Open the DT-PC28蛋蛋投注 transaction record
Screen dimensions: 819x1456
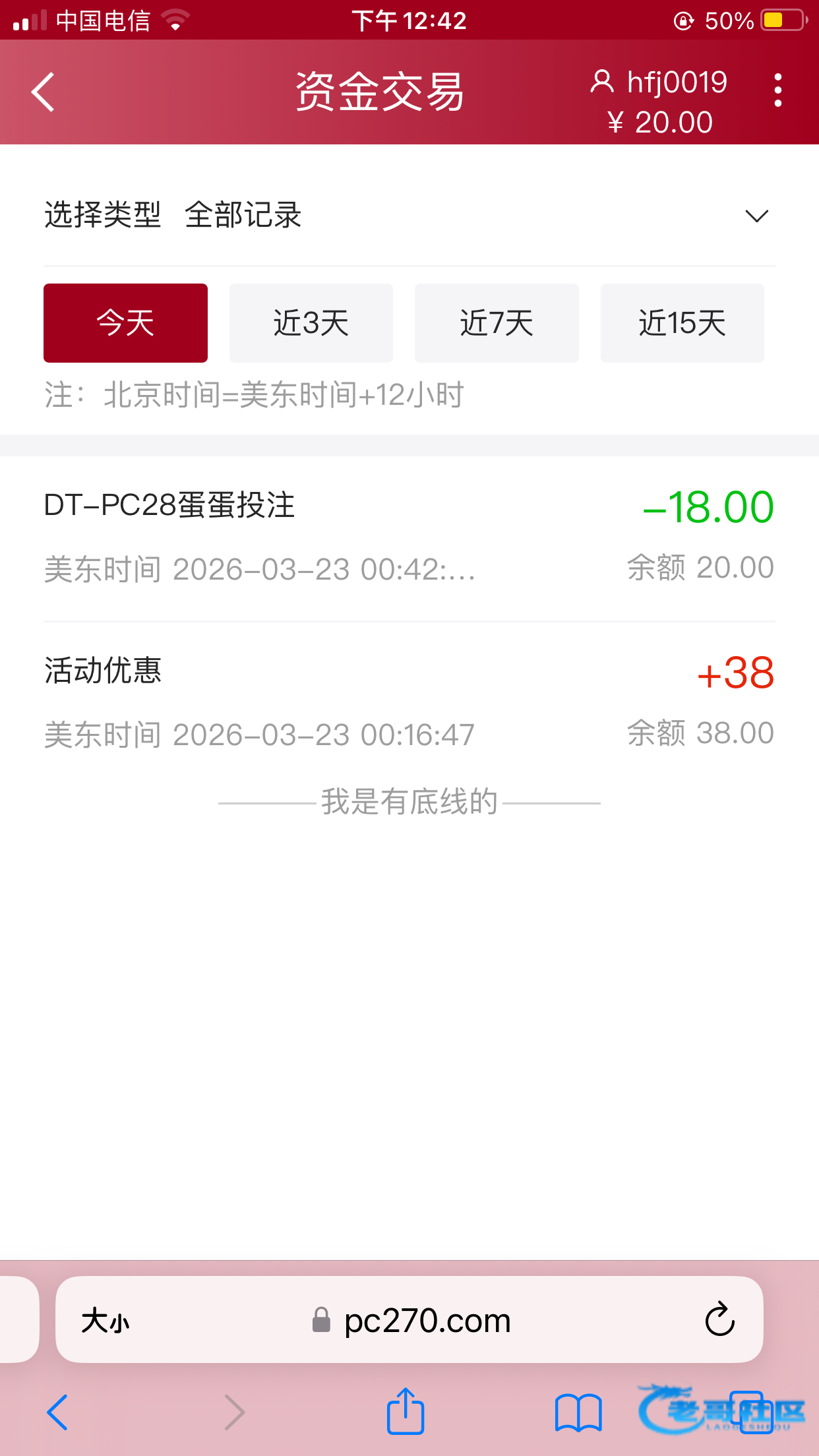click(x=409, y=537)
